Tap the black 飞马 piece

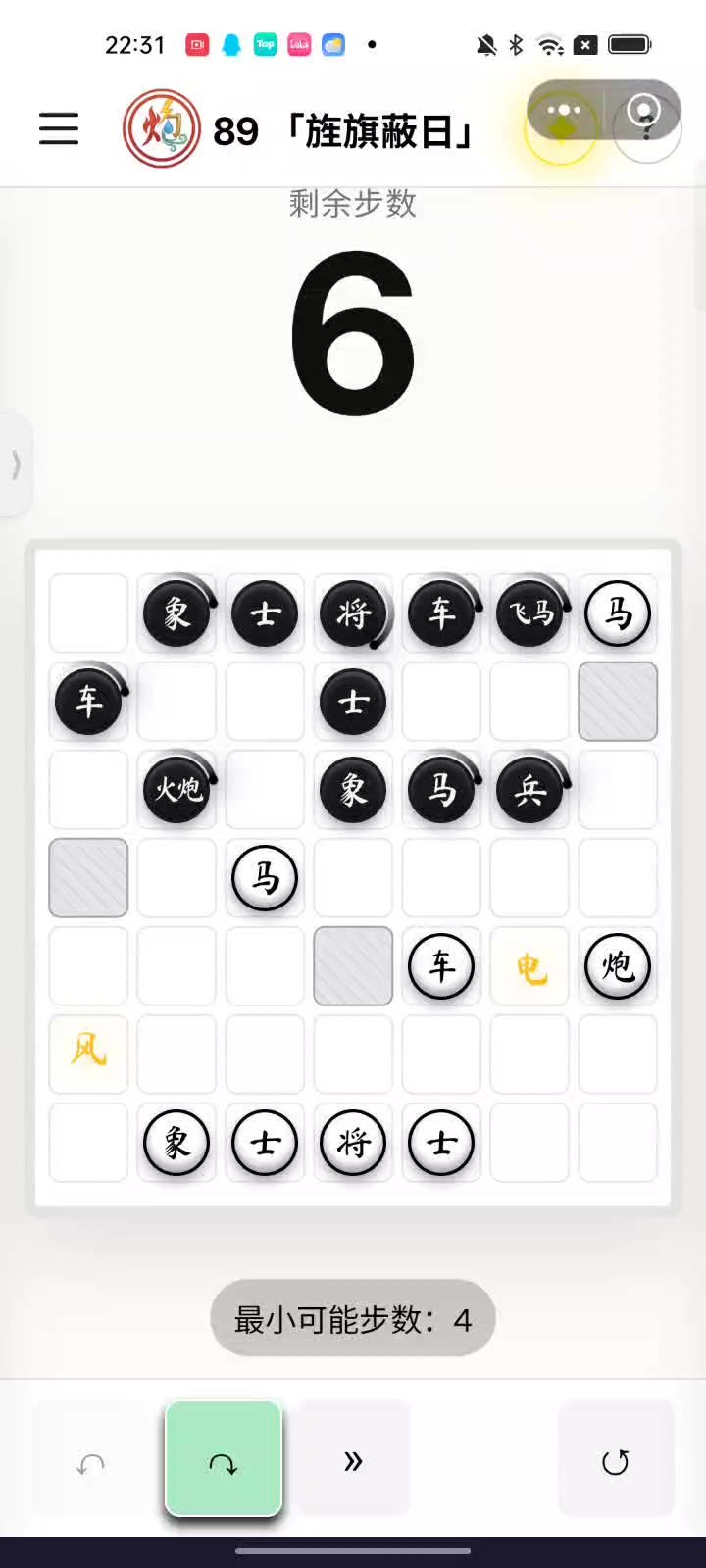(530, 613)
